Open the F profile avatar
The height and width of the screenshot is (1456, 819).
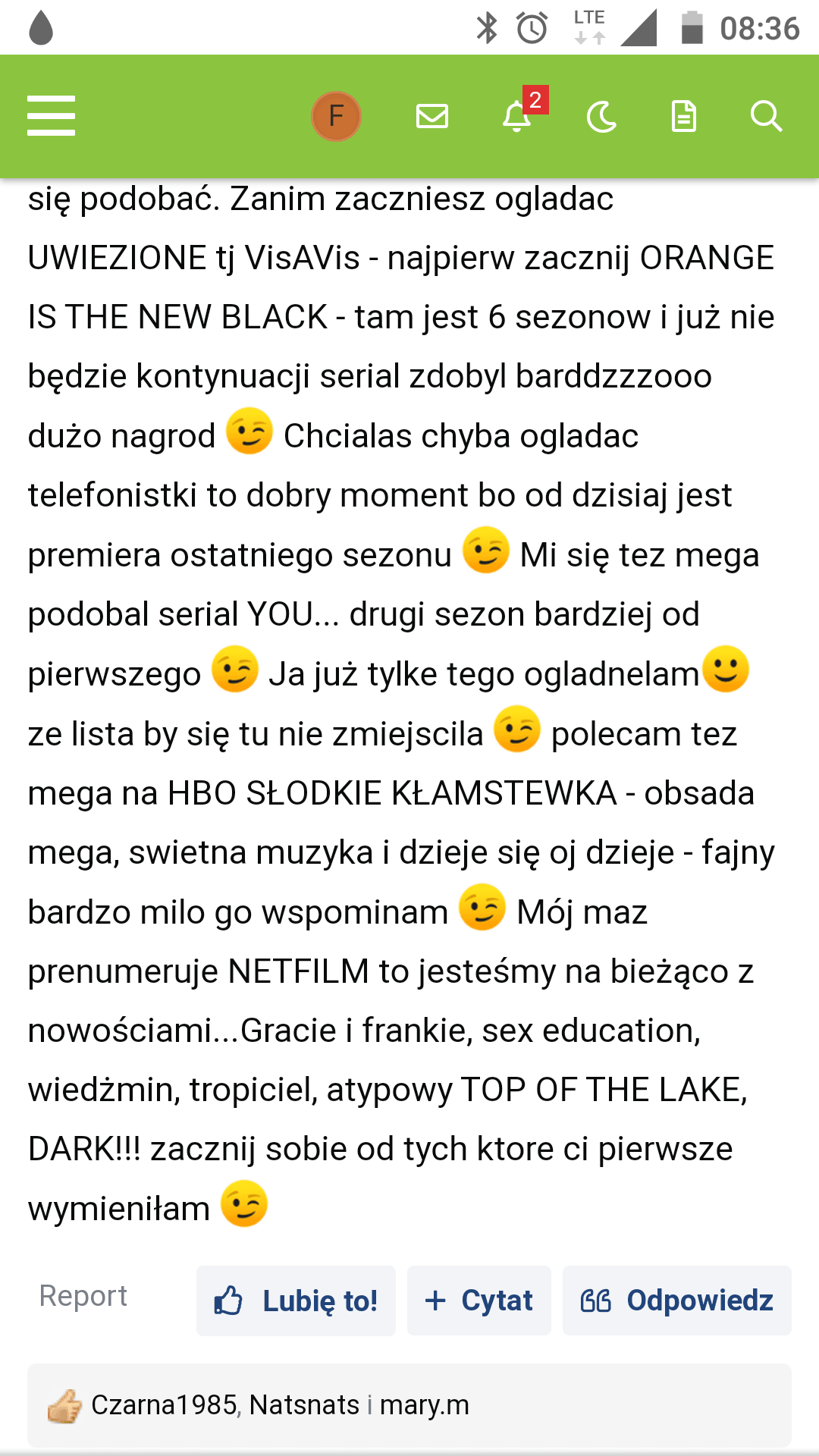[x=336, y=116]
